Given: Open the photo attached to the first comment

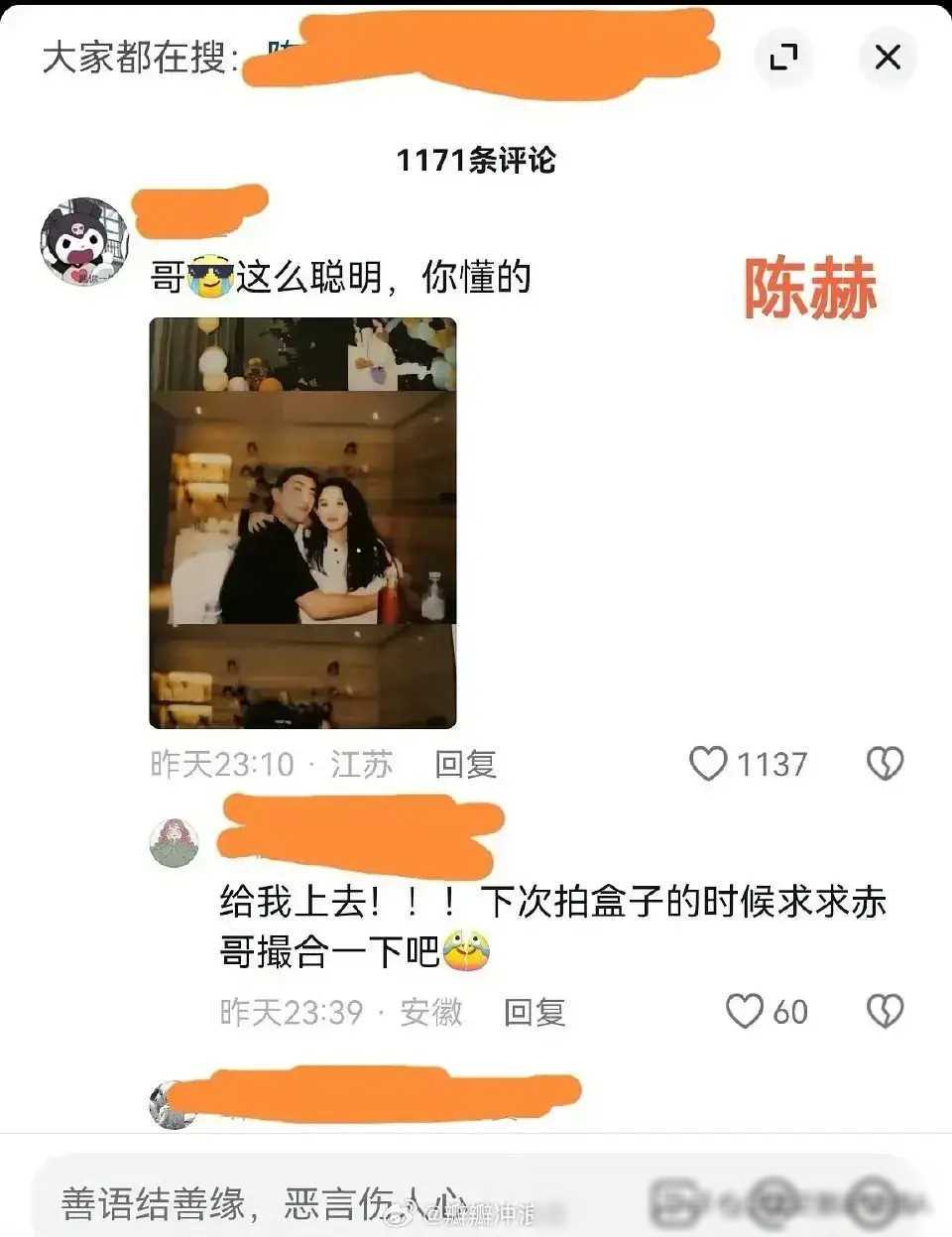Looking at the screenshot, I should 302,523.
